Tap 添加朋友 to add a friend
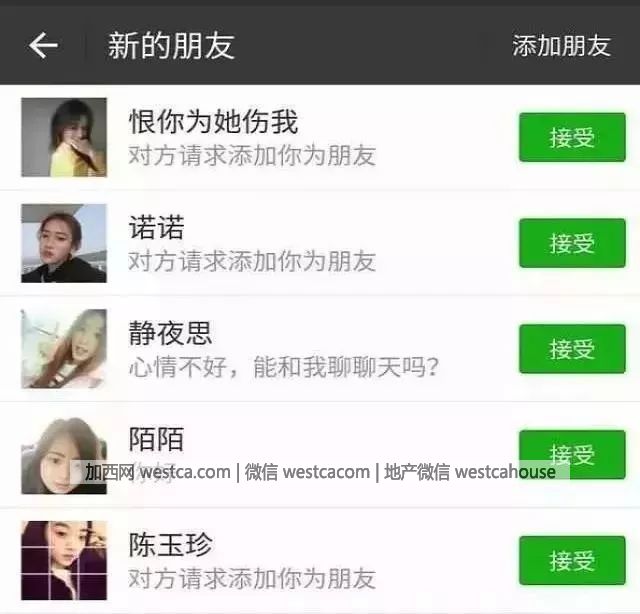640x614 pixels. click(562, 45)
